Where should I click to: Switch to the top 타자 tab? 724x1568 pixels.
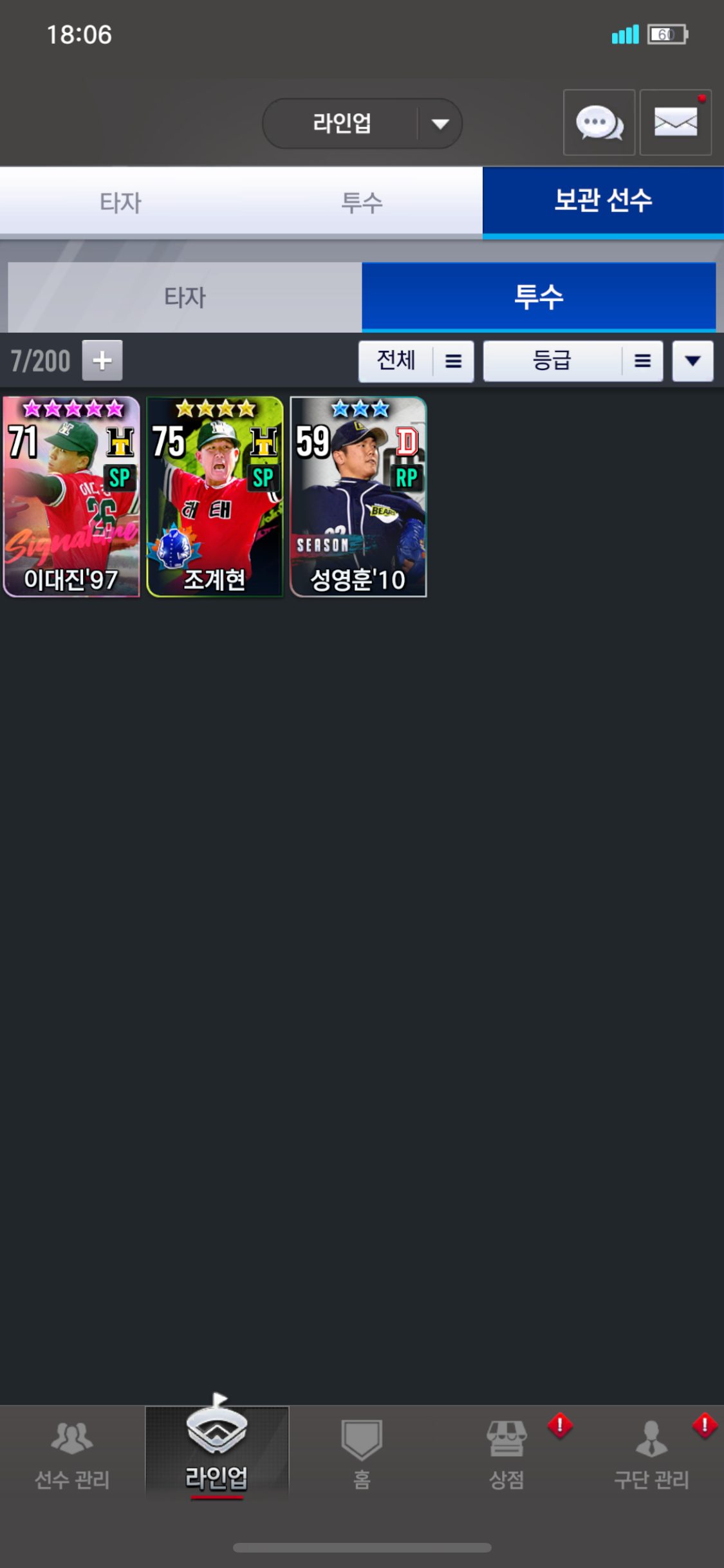click(x=120, y=202)
